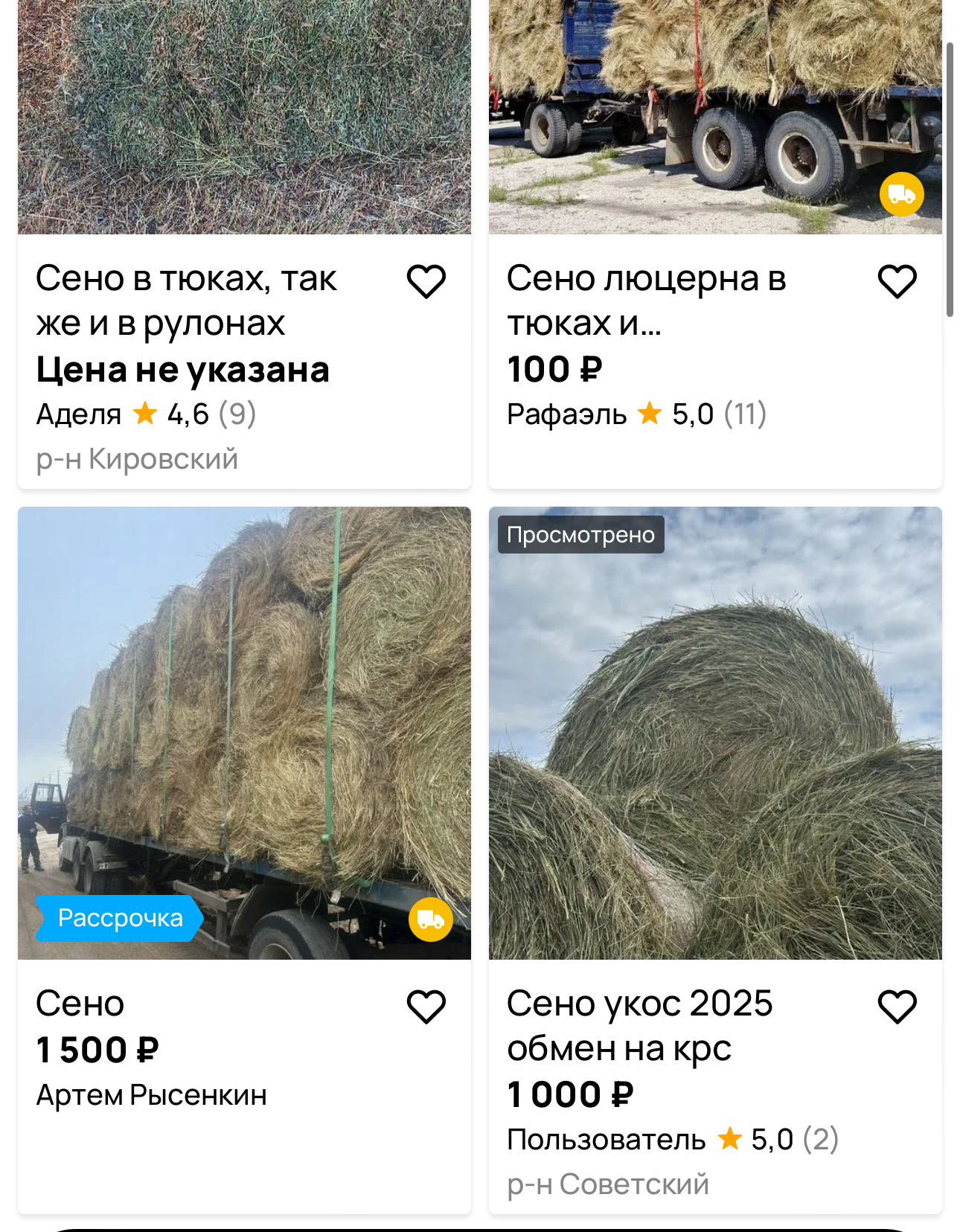Open the «Сено в тюках, так же и в рулонах» ad

pyautogui.click(x=186, y=301)
